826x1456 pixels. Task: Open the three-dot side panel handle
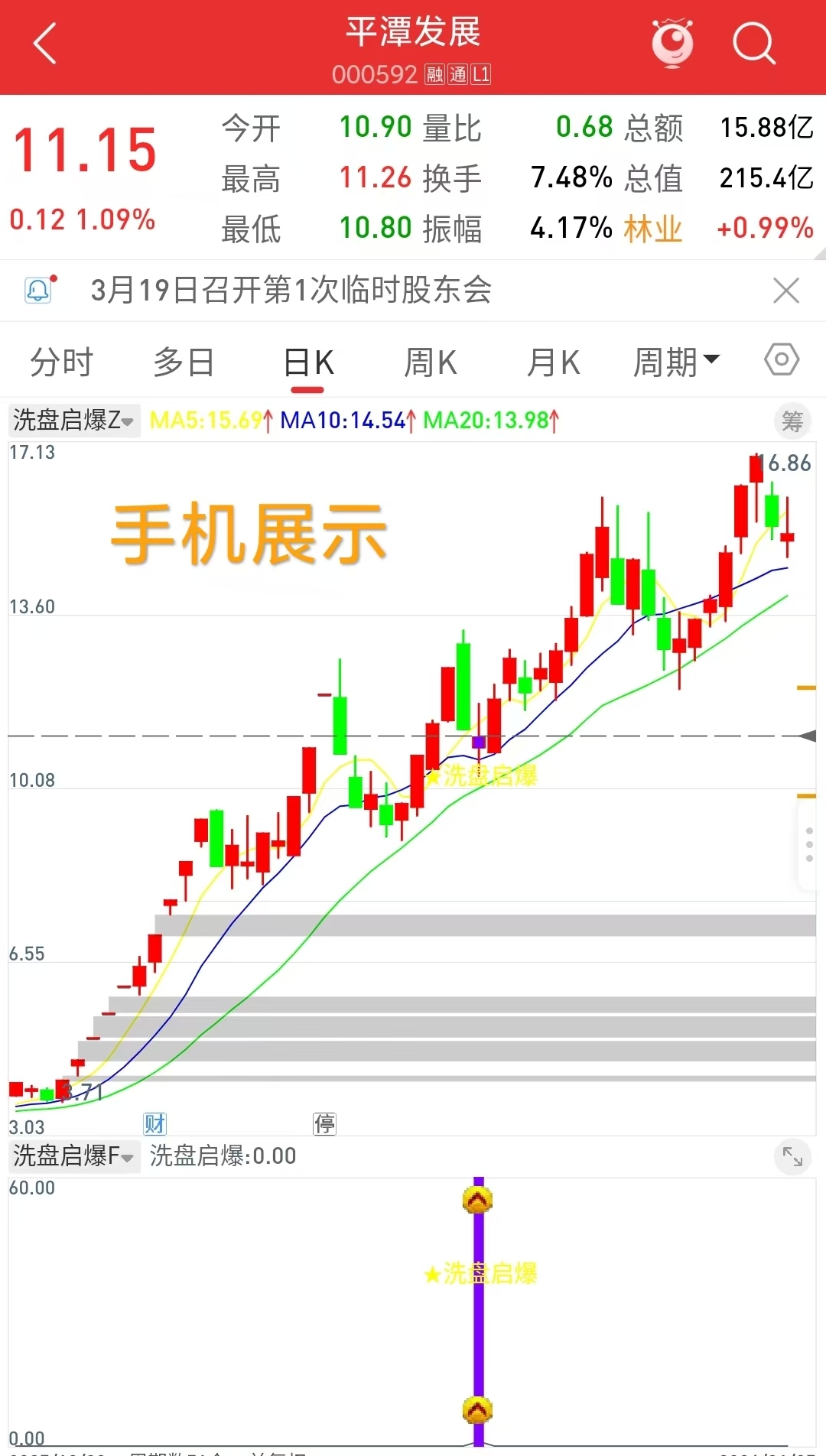pos(809,845)
